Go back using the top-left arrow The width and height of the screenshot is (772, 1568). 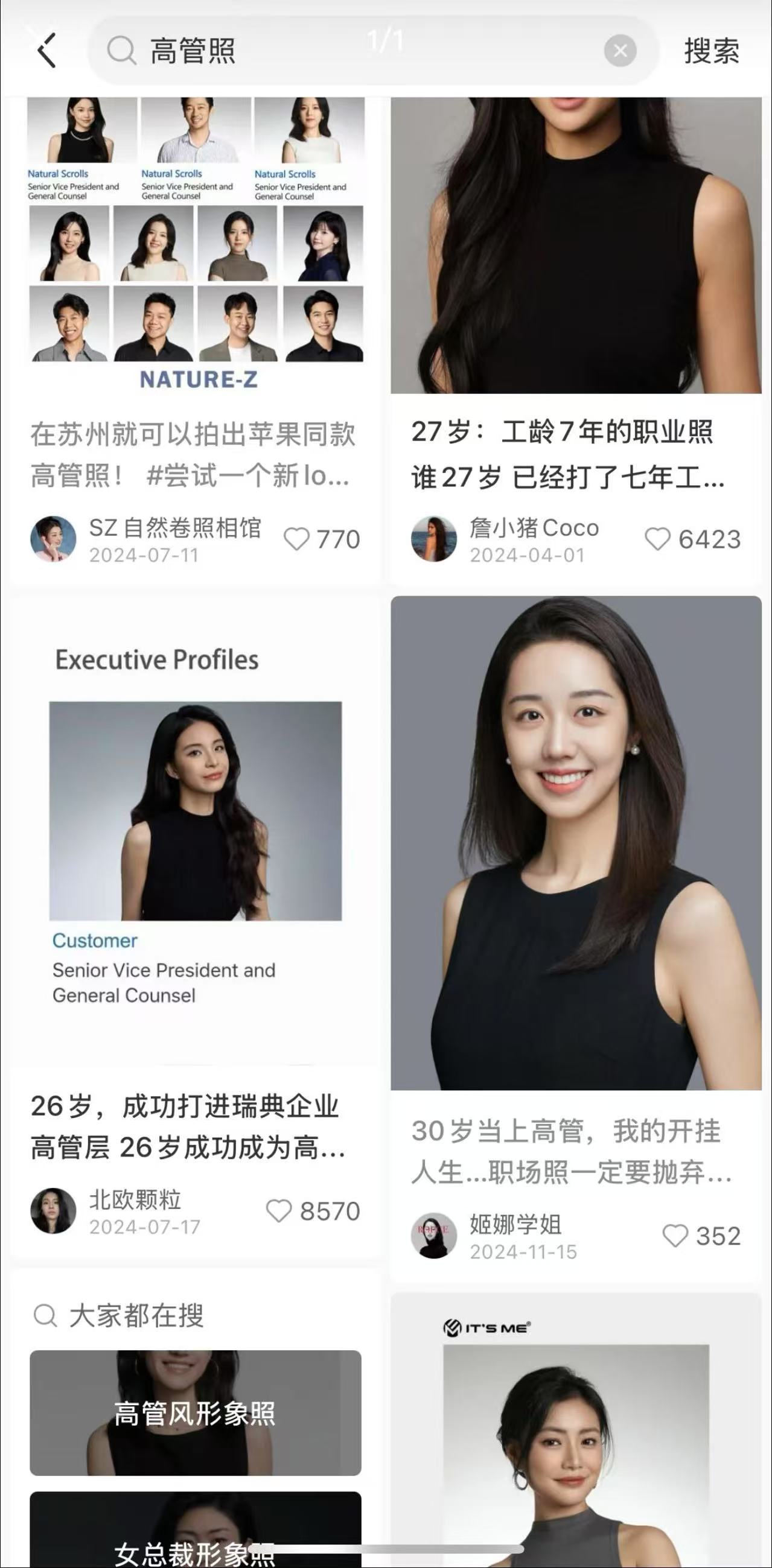46,50
